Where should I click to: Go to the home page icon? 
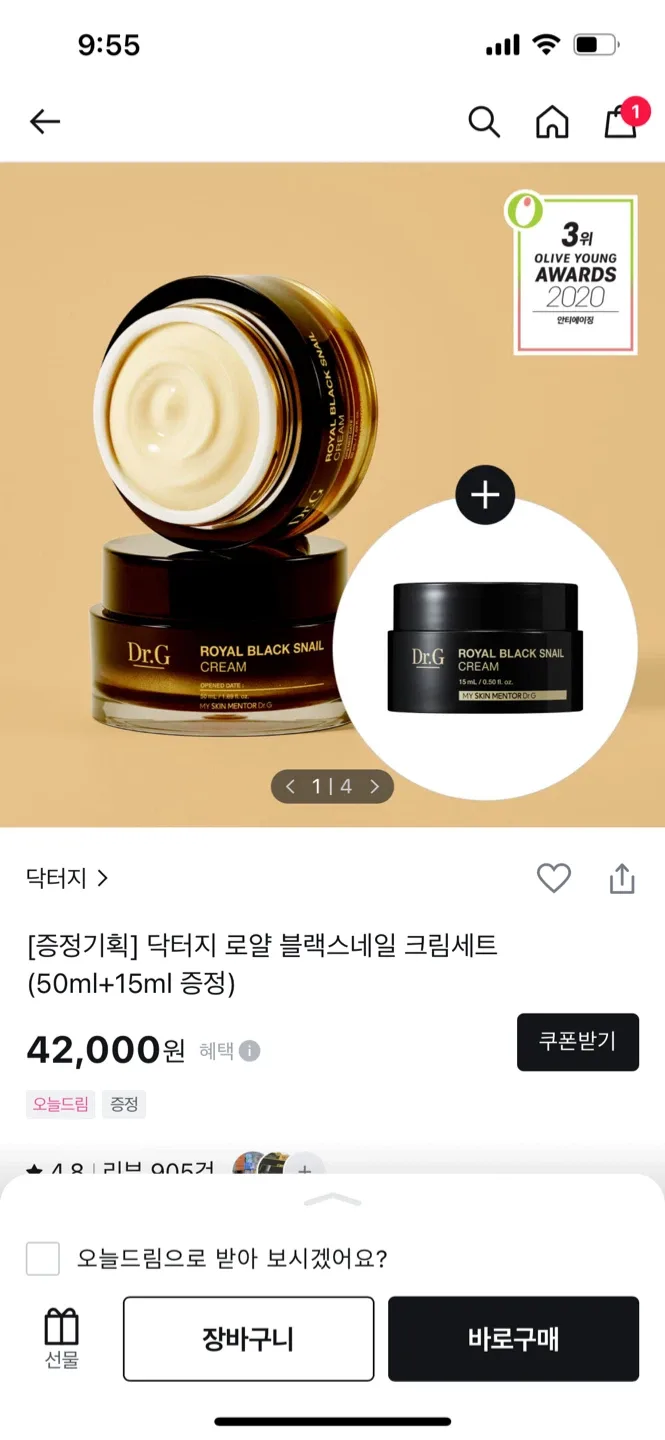point(552,122)
